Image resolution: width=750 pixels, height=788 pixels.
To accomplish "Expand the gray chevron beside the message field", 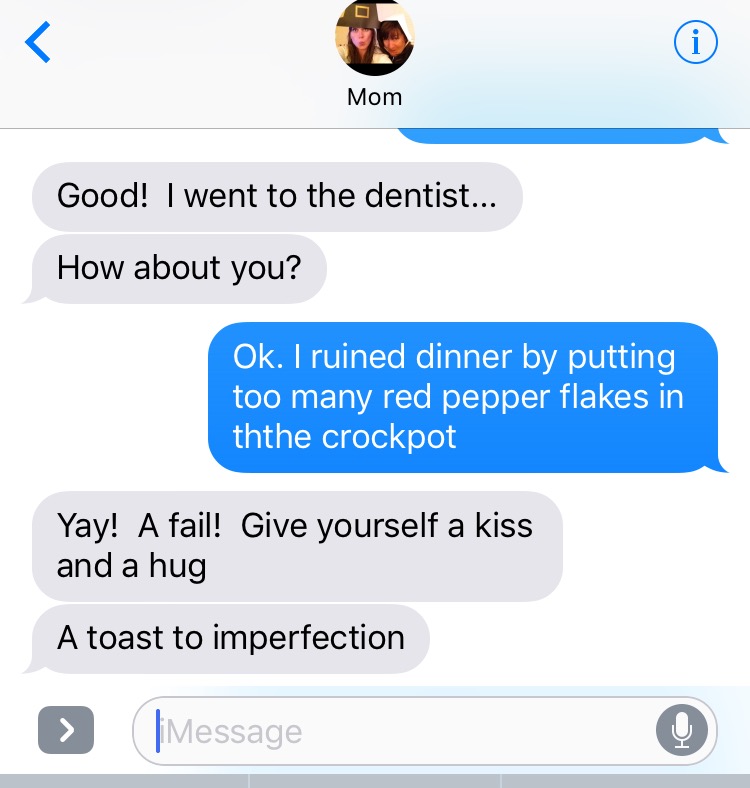I will (66, 730).
